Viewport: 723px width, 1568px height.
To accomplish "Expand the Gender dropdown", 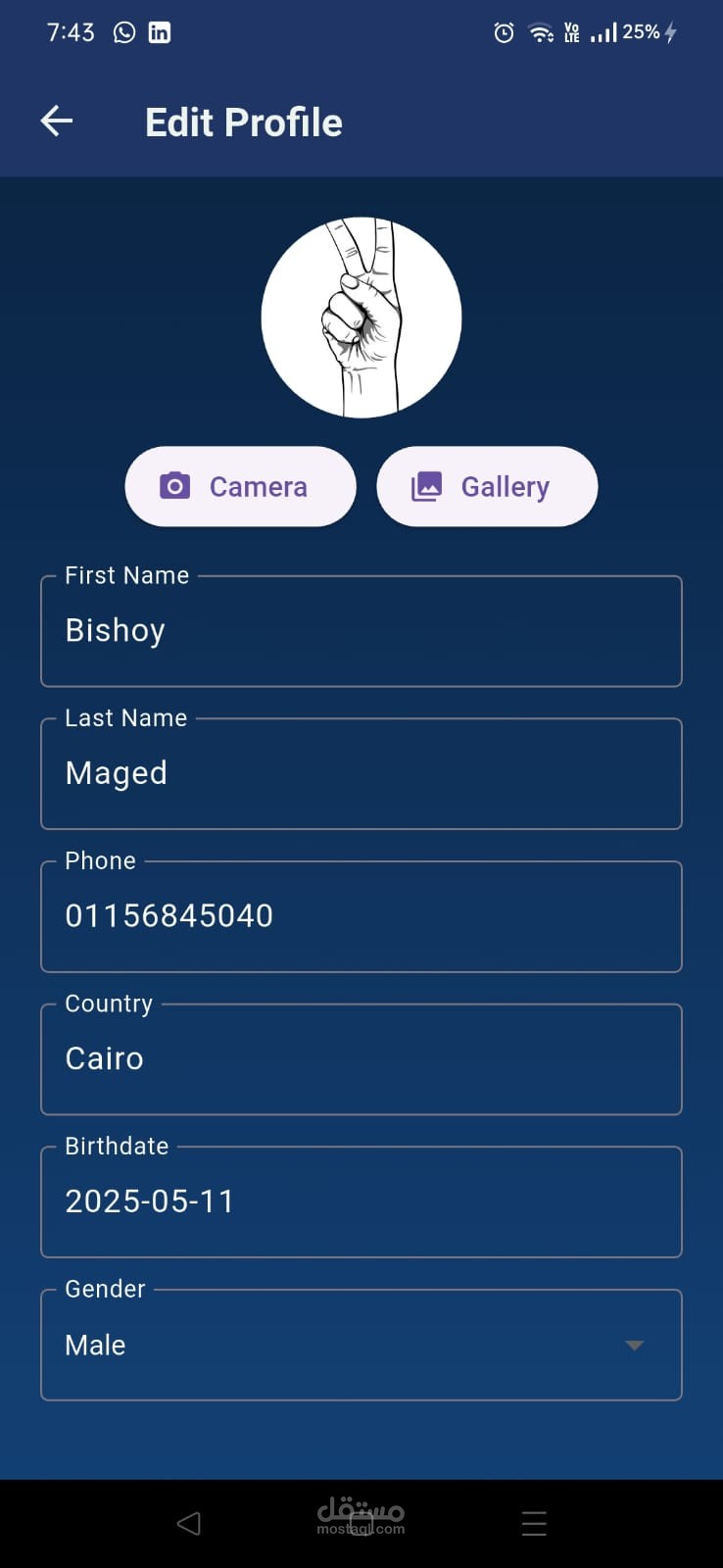I will pos(361,1345).
